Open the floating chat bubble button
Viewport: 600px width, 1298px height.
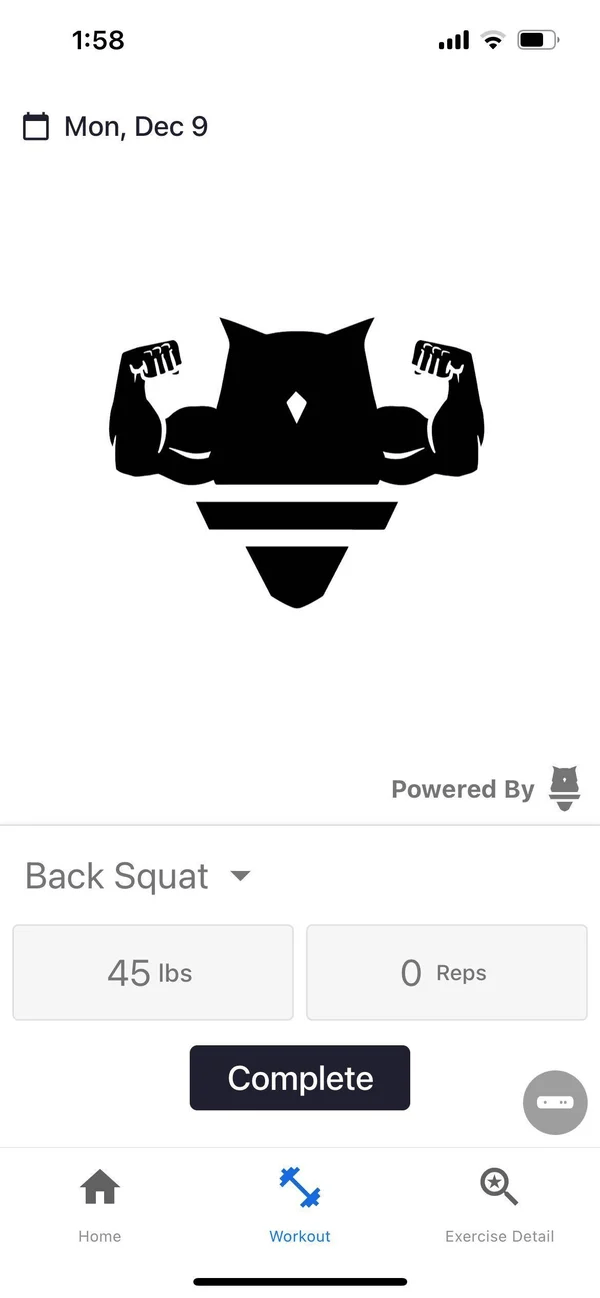pos(555,1102)
